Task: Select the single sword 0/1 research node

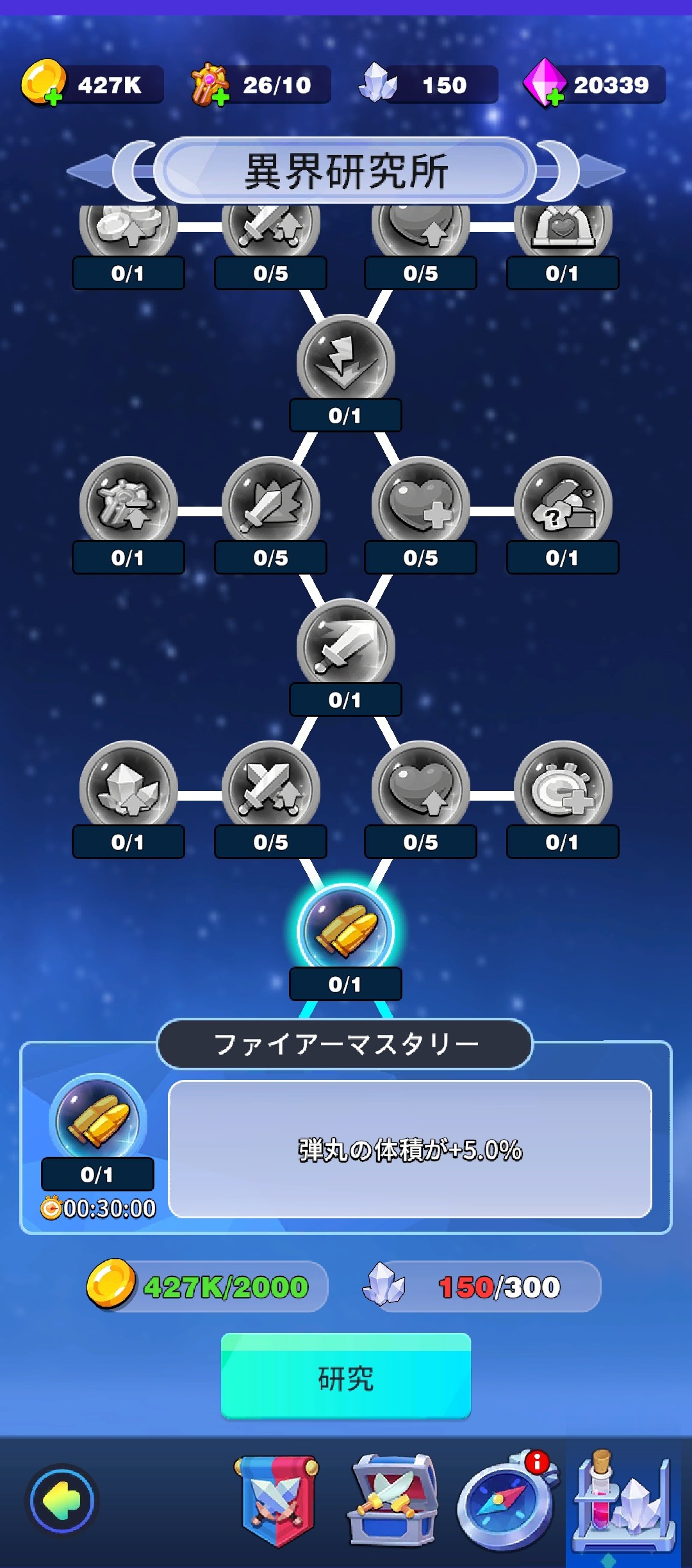Action: (345, 647)
